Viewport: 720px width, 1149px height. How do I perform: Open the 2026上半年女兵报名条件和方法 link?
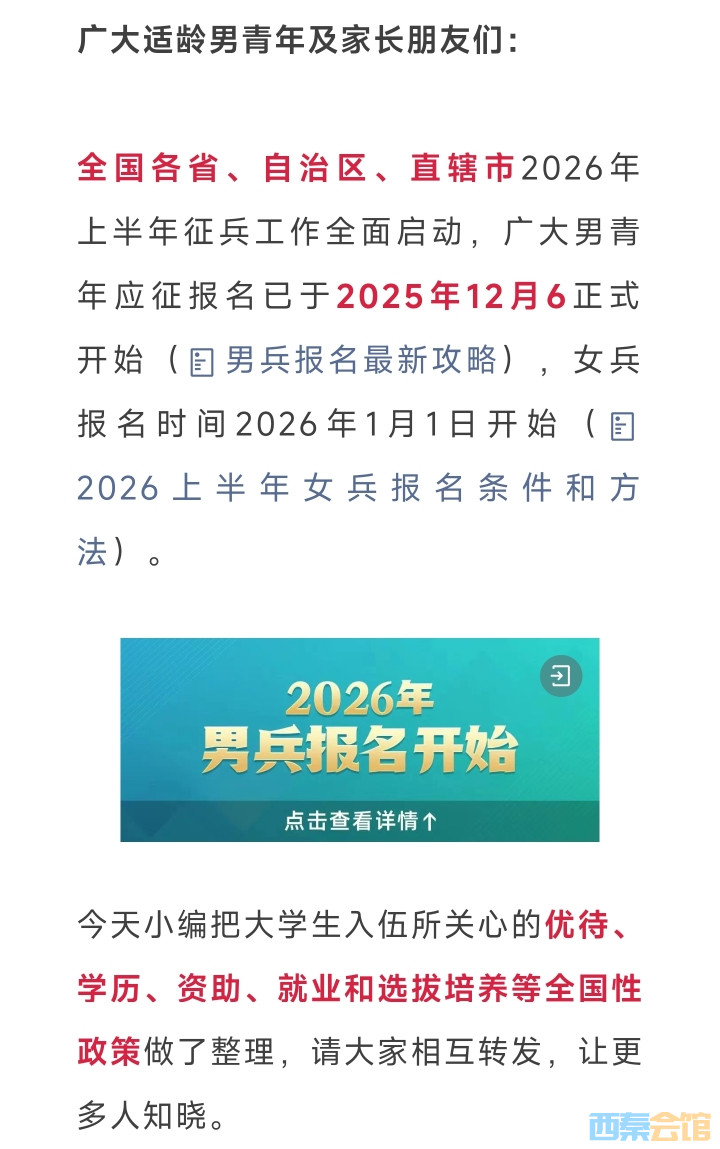pyautogui.click(x=357, y=489)
